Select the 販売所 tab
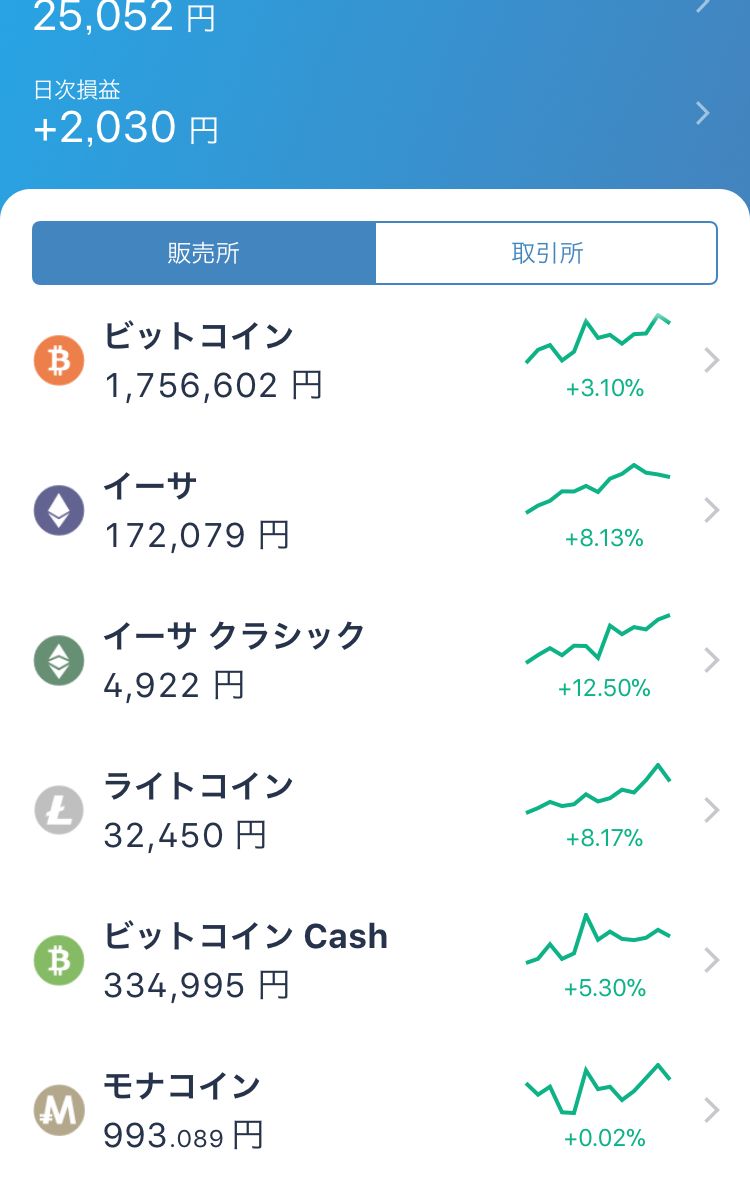This screenshot has width=750, height=1185. [x=204, y=253]
